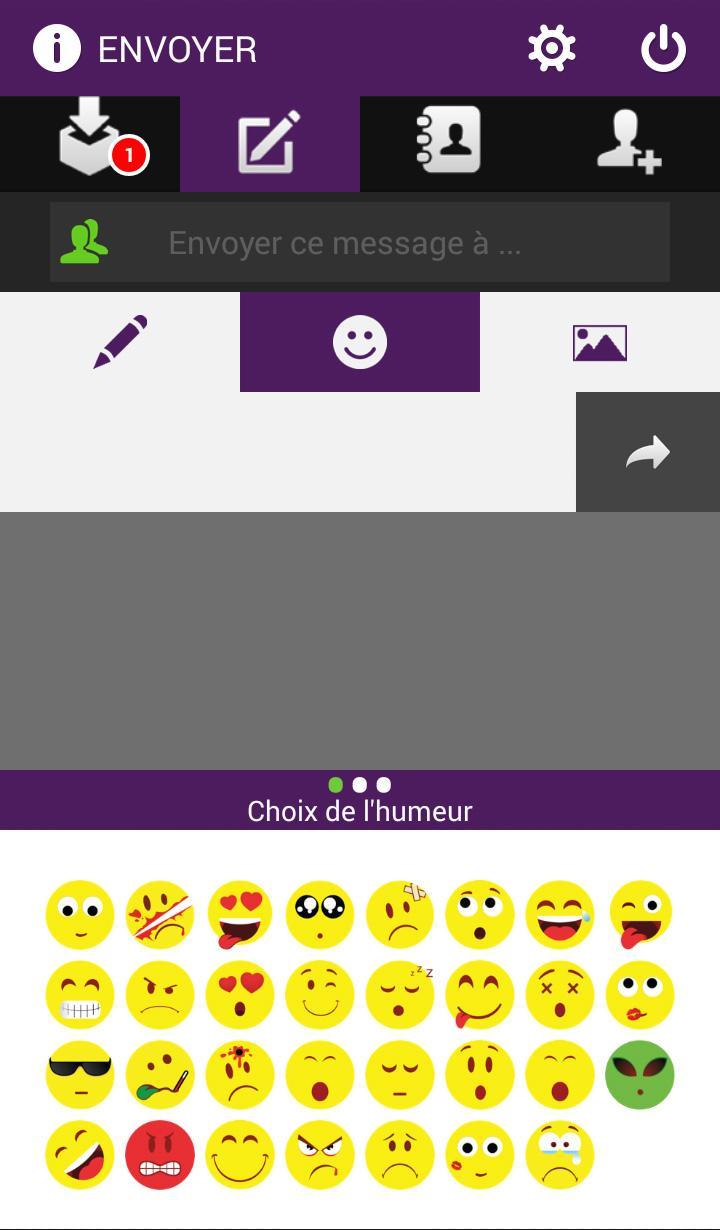Pick the crying emoji with tears

tap(560, 1155)
